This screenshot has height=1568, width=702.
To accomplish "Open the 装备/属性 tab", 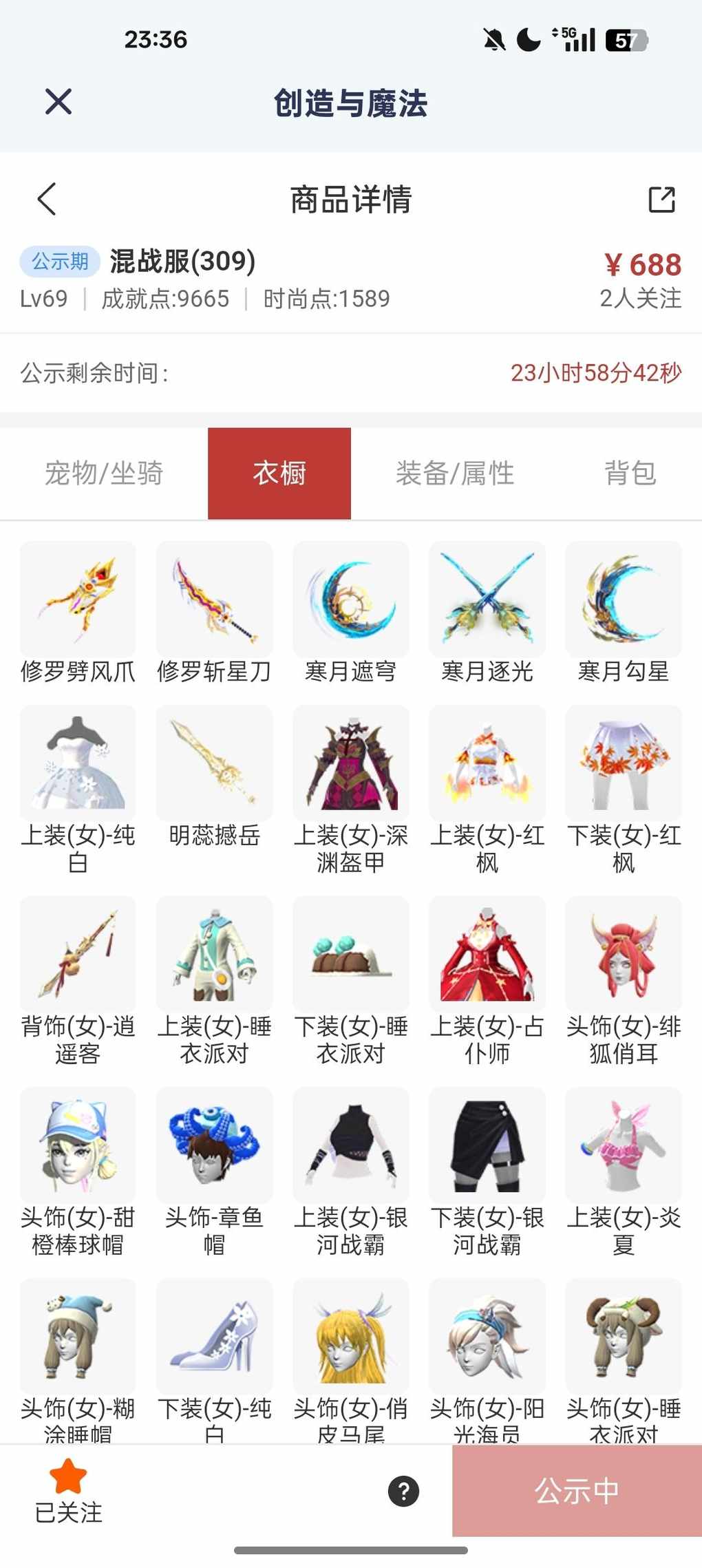I will pos(455,474).
